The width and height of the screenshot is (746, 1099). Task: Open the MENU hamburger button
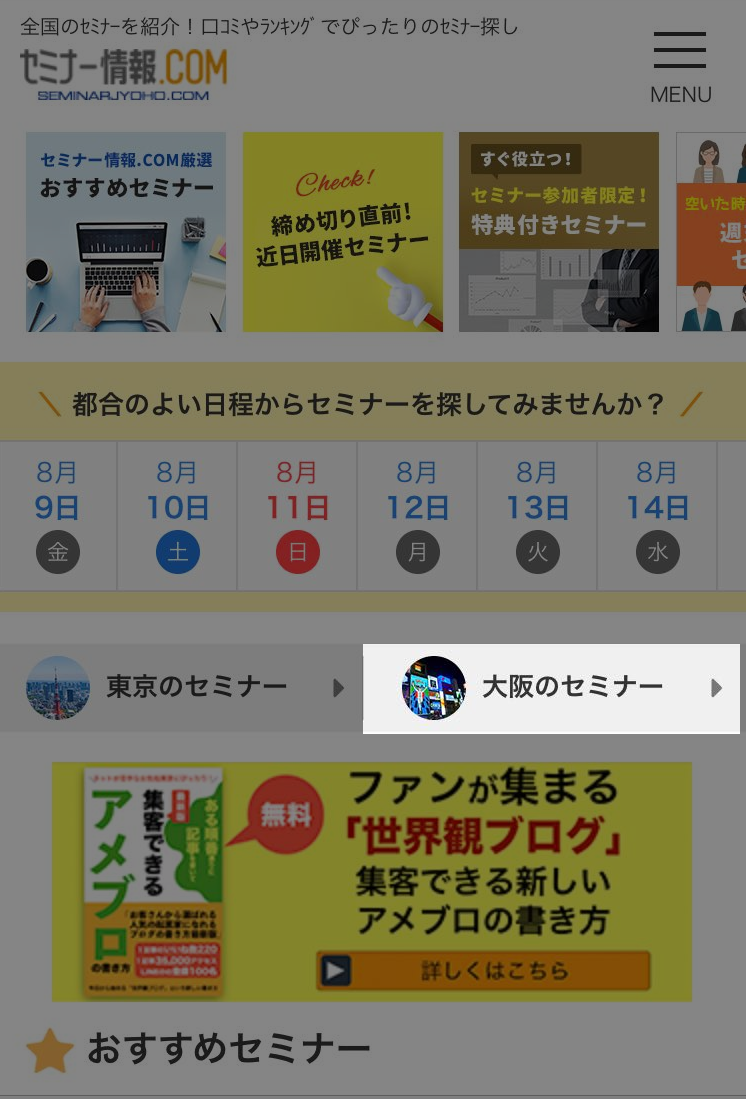(x=680, y=66)
